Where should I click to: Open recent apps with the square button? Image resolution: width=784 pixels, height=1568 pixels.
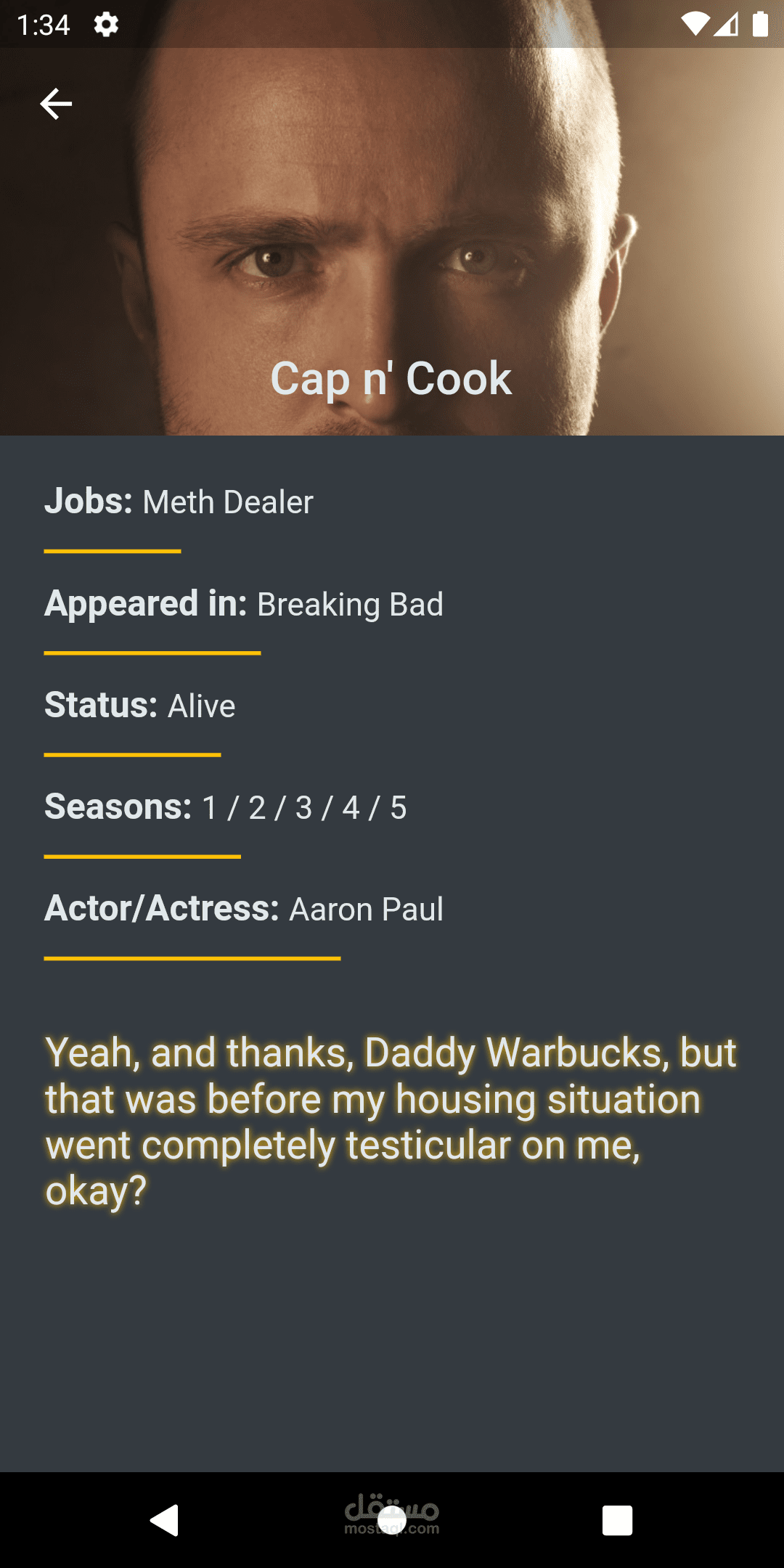617,1520
